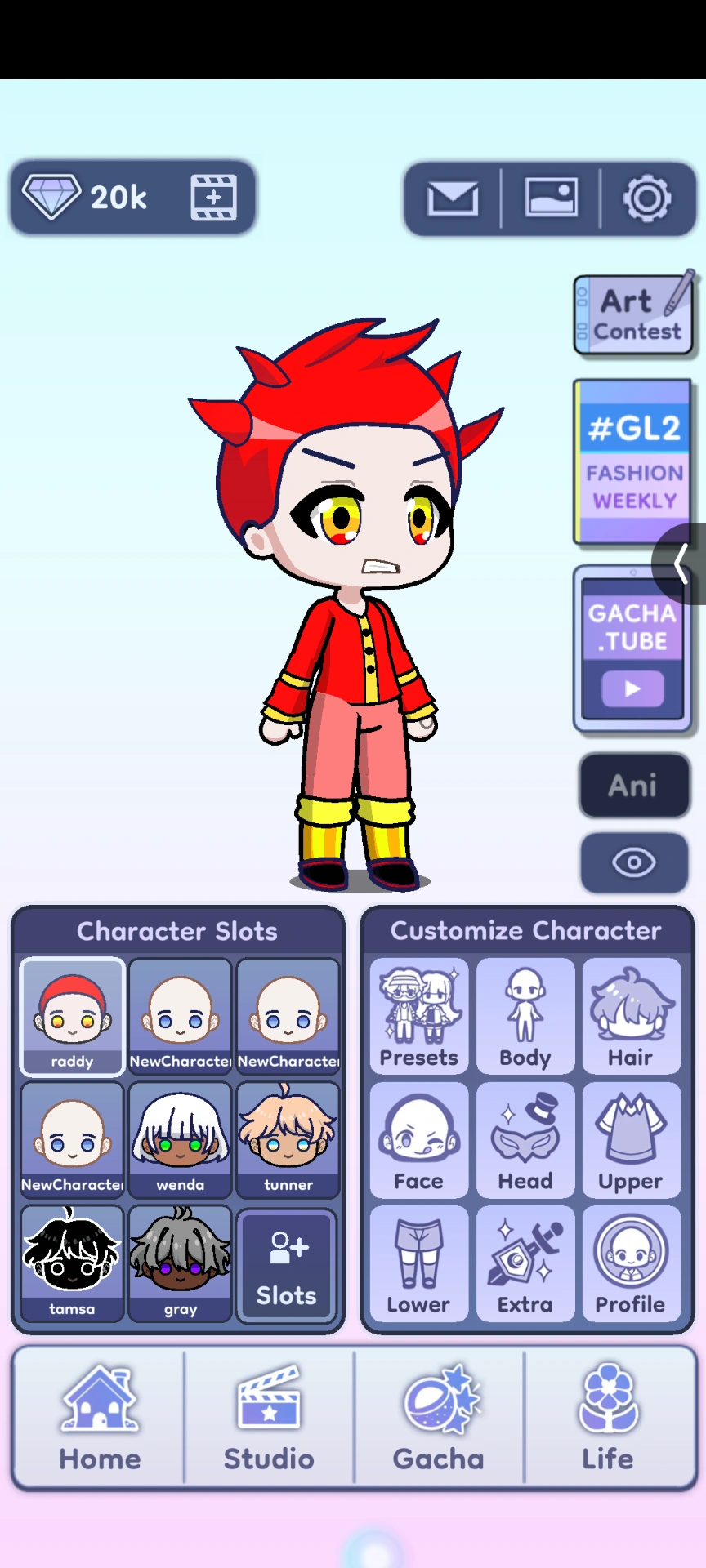Show character preview with the eye button
Viewport: 706px width, 1568px height.
pyautogui.click(x=634, y=862)
